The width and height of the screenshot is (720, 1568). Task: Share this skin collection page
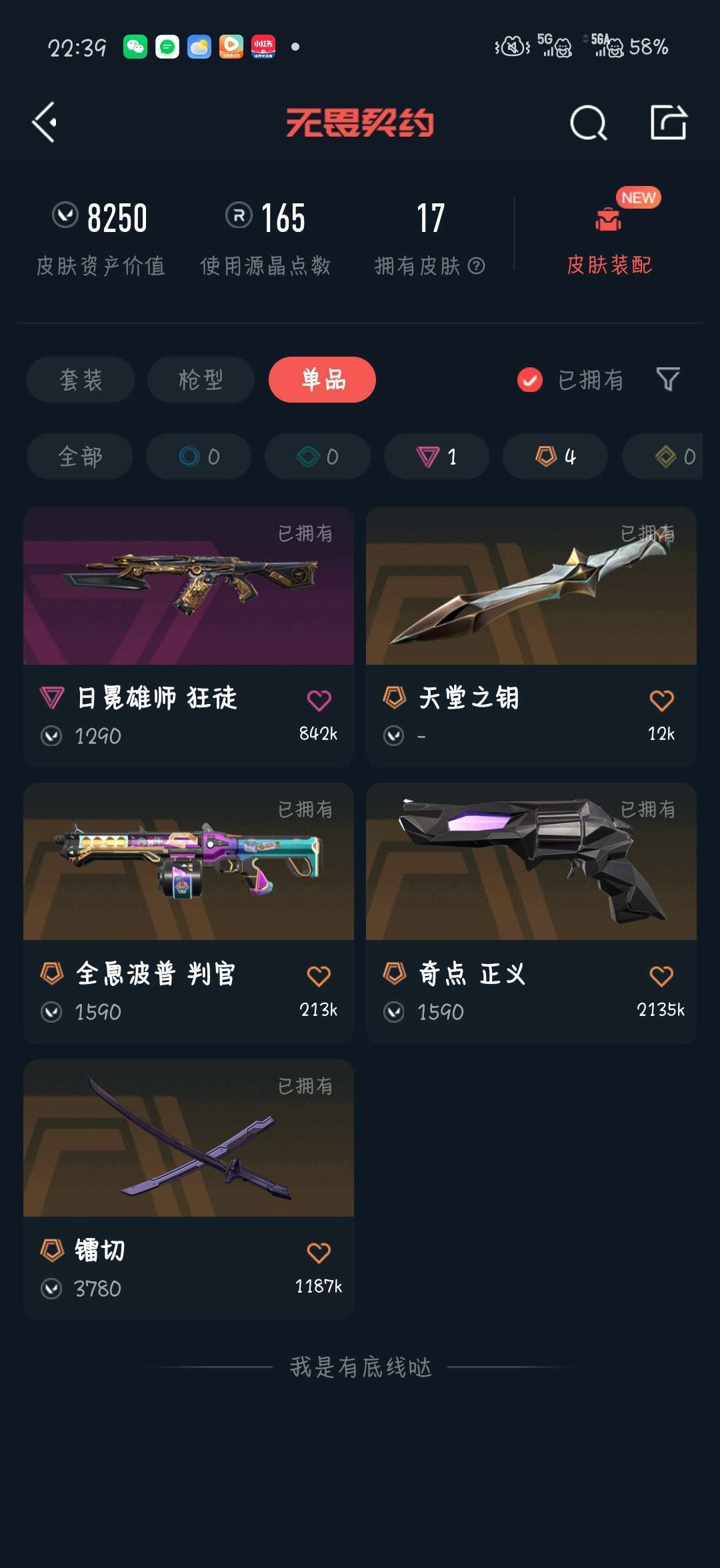click(669, 122)
